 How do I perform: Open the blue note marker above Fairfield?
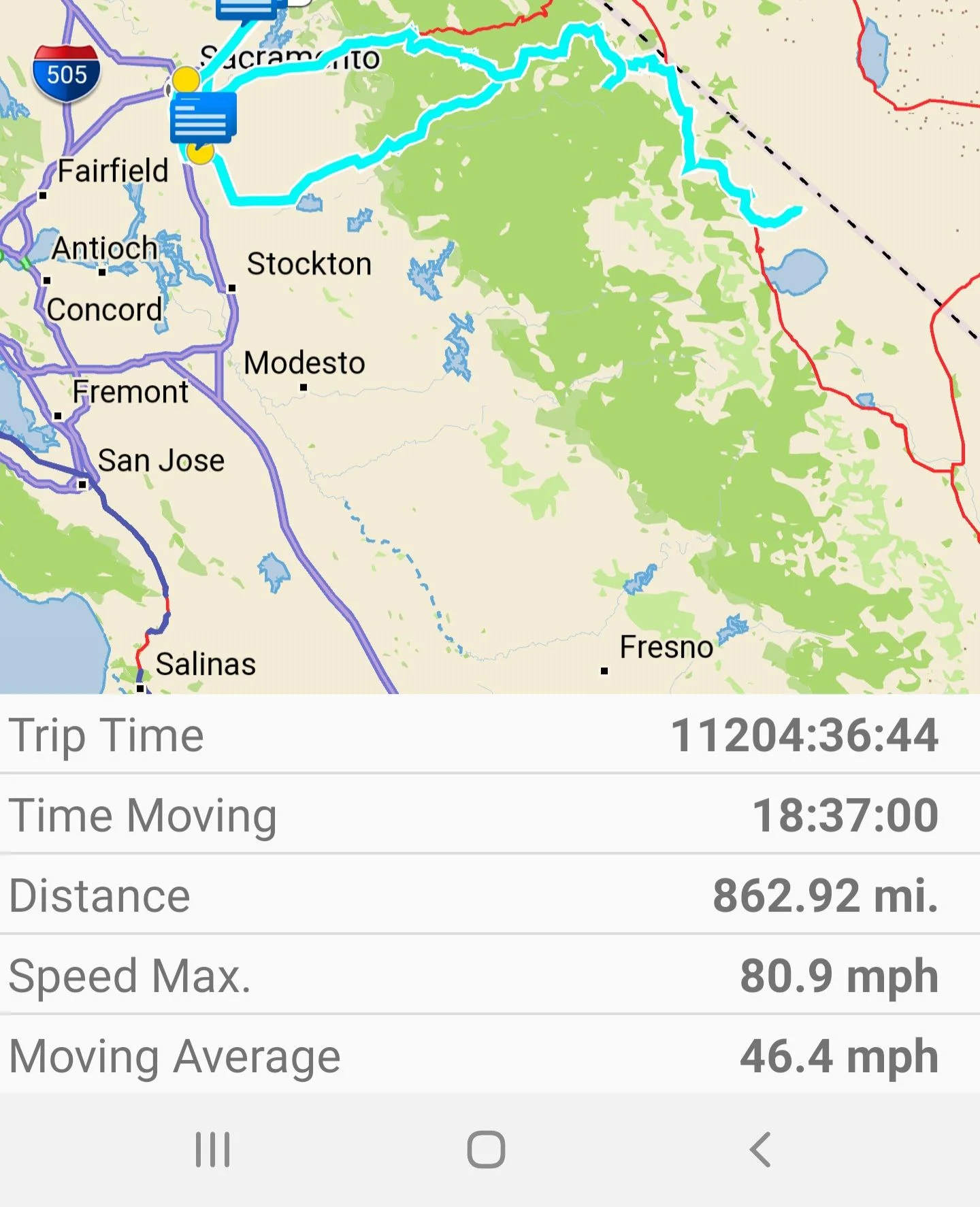click(203, 118)
